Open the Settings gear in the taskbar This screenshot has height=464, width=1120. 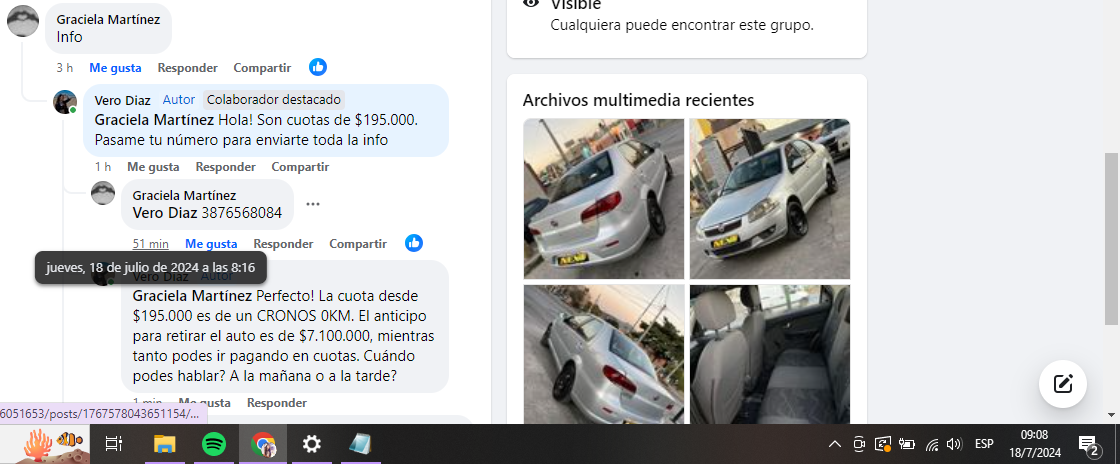click(312, 444)
